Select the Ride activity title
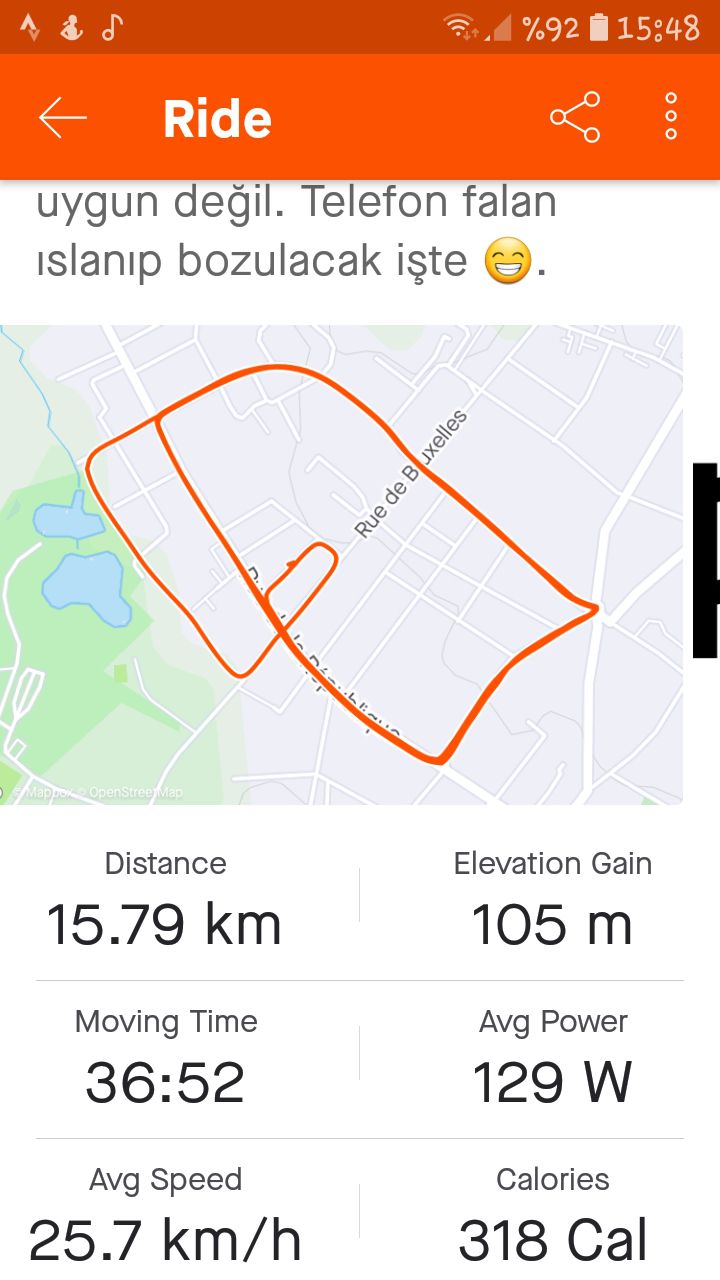This screenshot has height=1280, width=720. pos(217,116)
